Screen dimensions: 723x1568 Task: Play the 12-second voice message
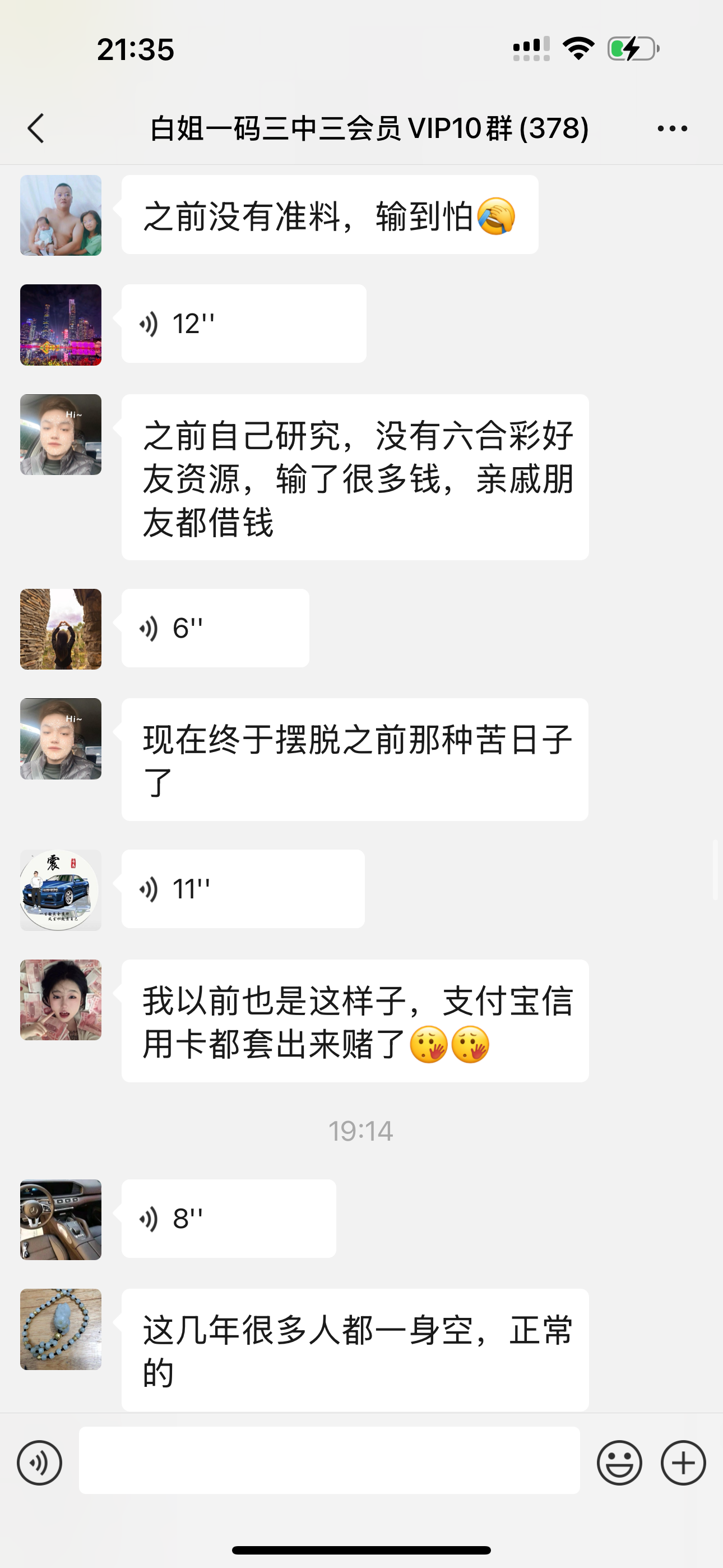point(243,324)
